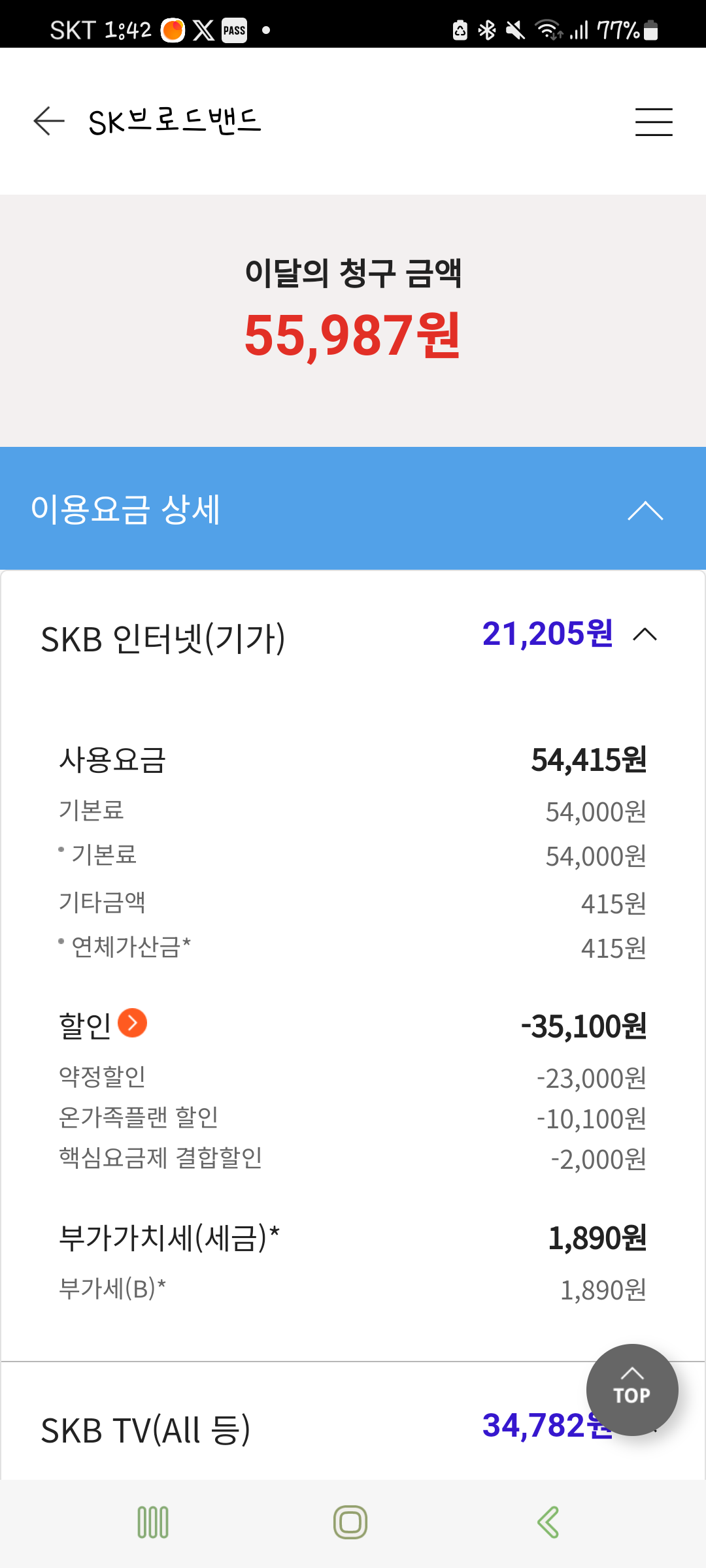
Task: Jump to top with the TOP button
Action: coord(632,1390)
